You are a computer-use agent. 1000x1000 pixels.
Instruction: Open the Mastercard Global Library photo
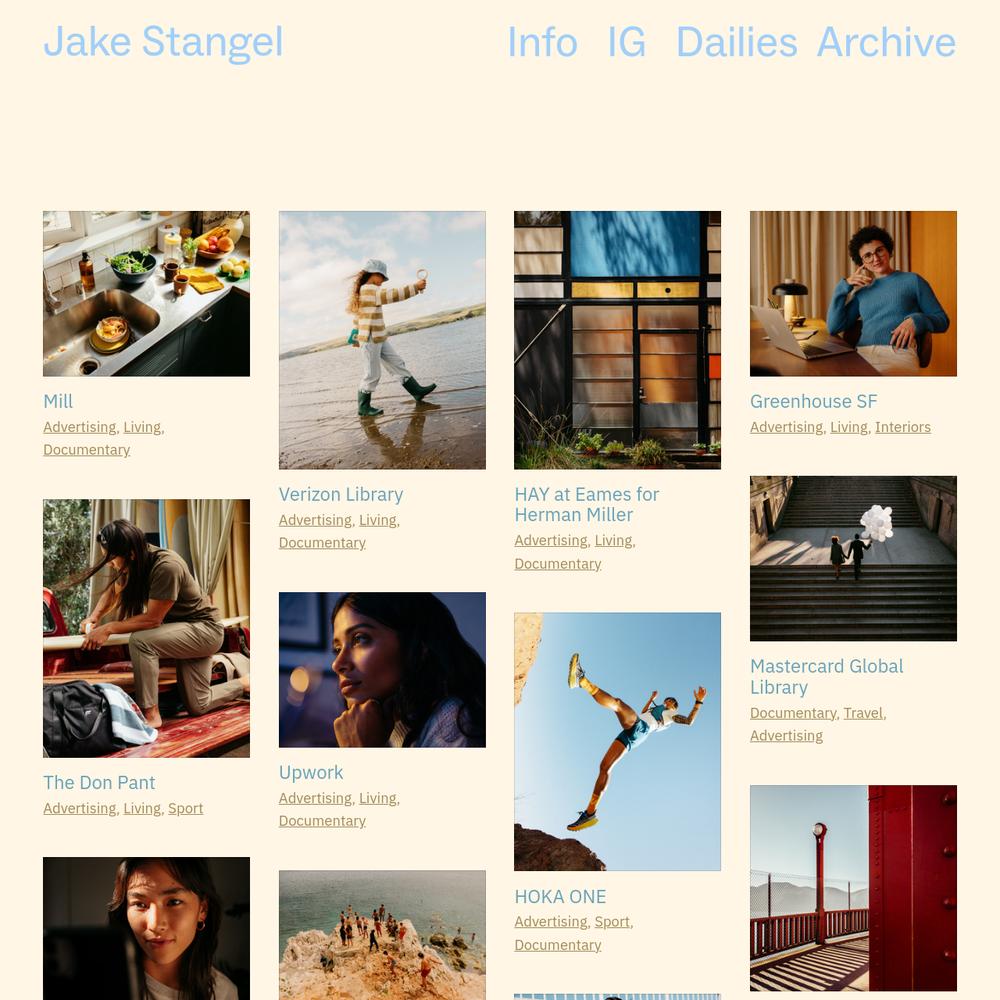click(x=853, y=558)
